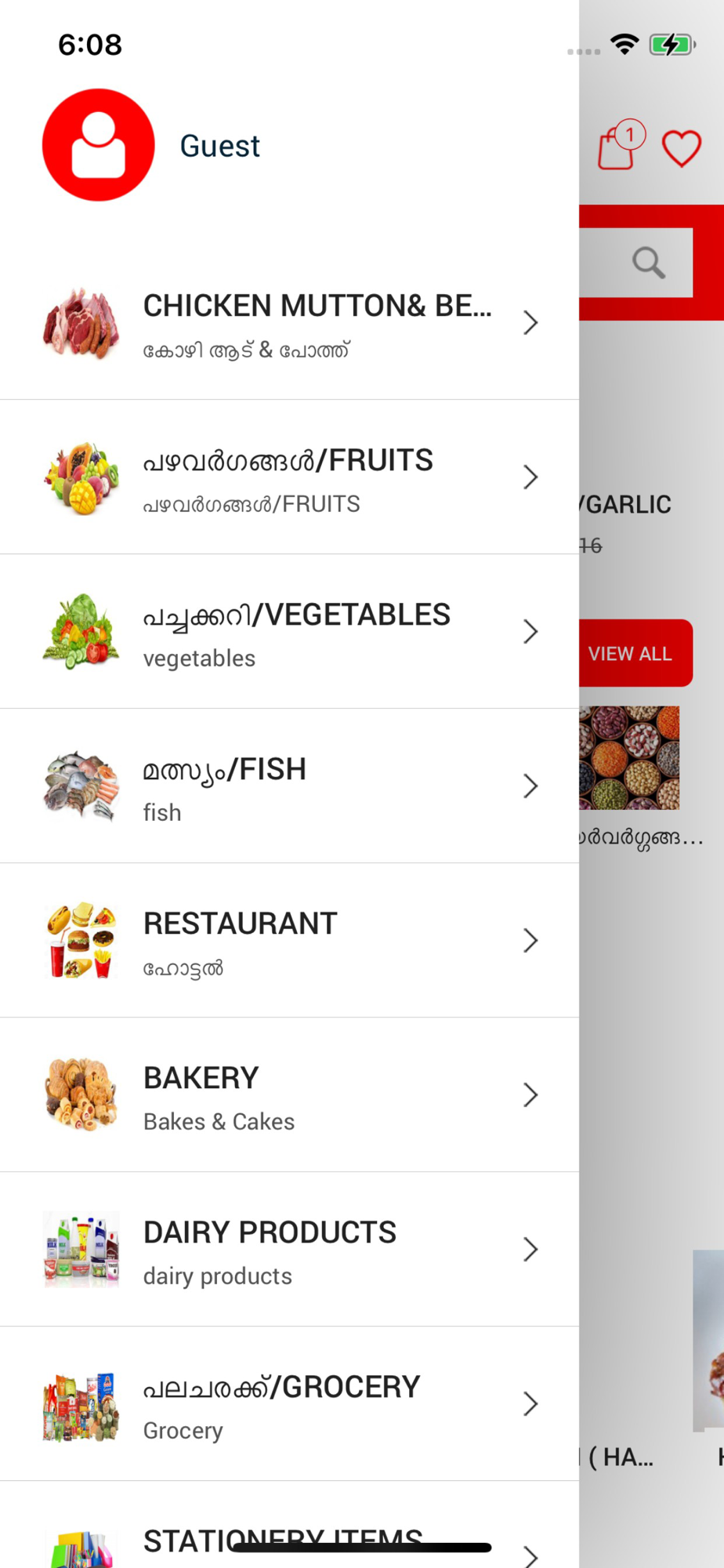Open the Guest profile avatar
Screen dimensions: 724x1568
coord(98,145)
